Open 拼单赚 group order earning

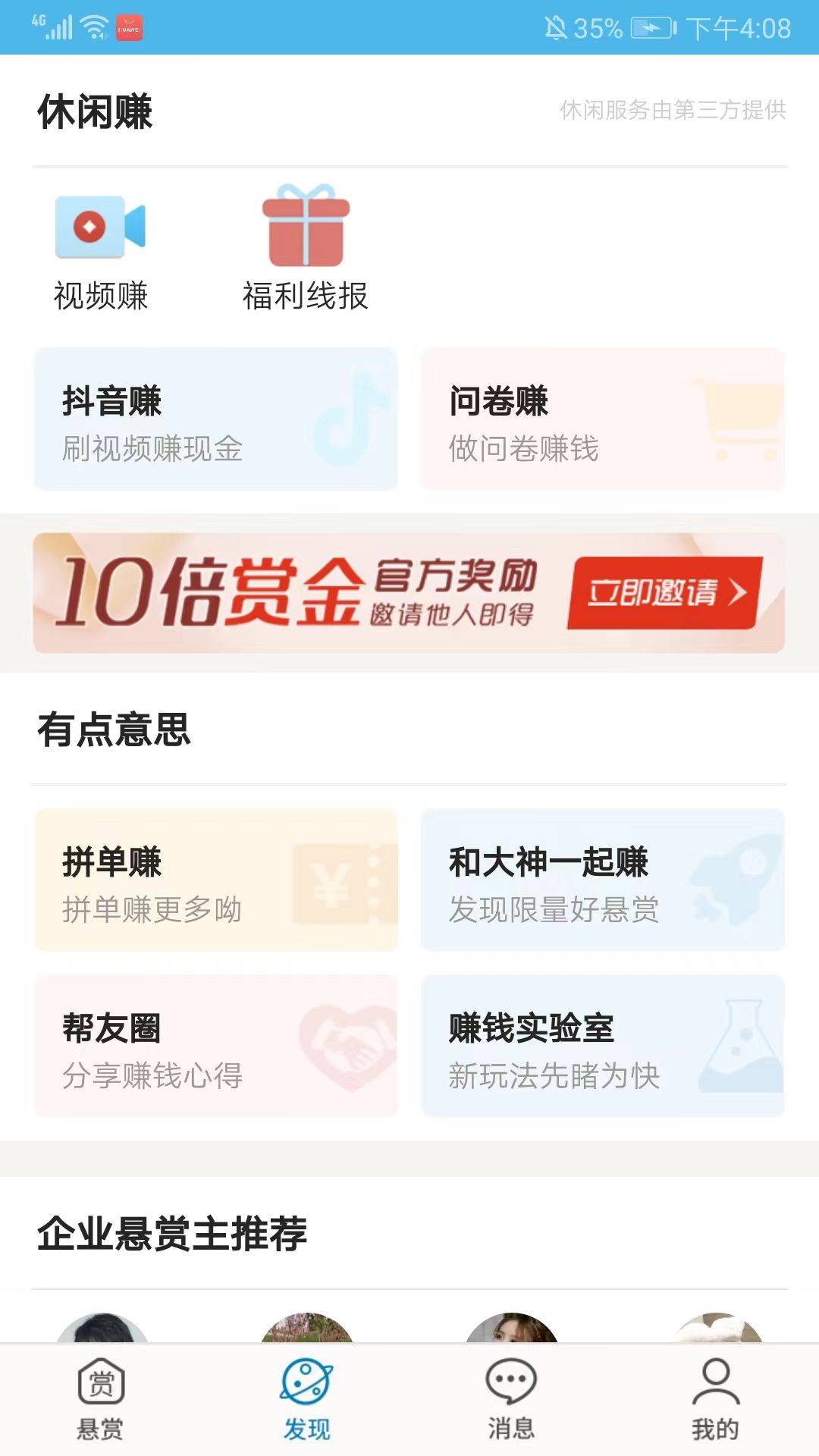point(215,878)
